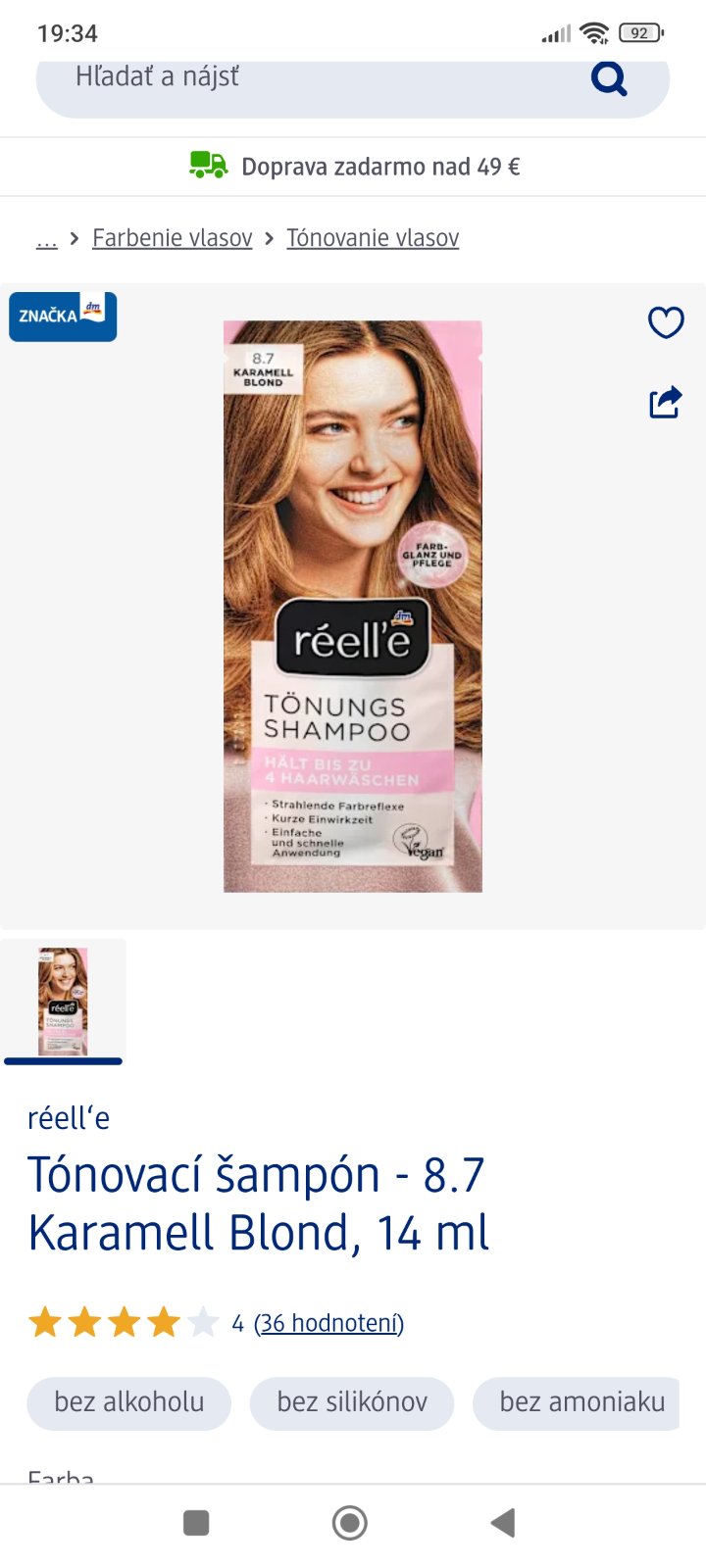The height and width of the screenshot is (1568, 706).
Task: Tap the magnifier search icon
Action: tap(609, 78)
